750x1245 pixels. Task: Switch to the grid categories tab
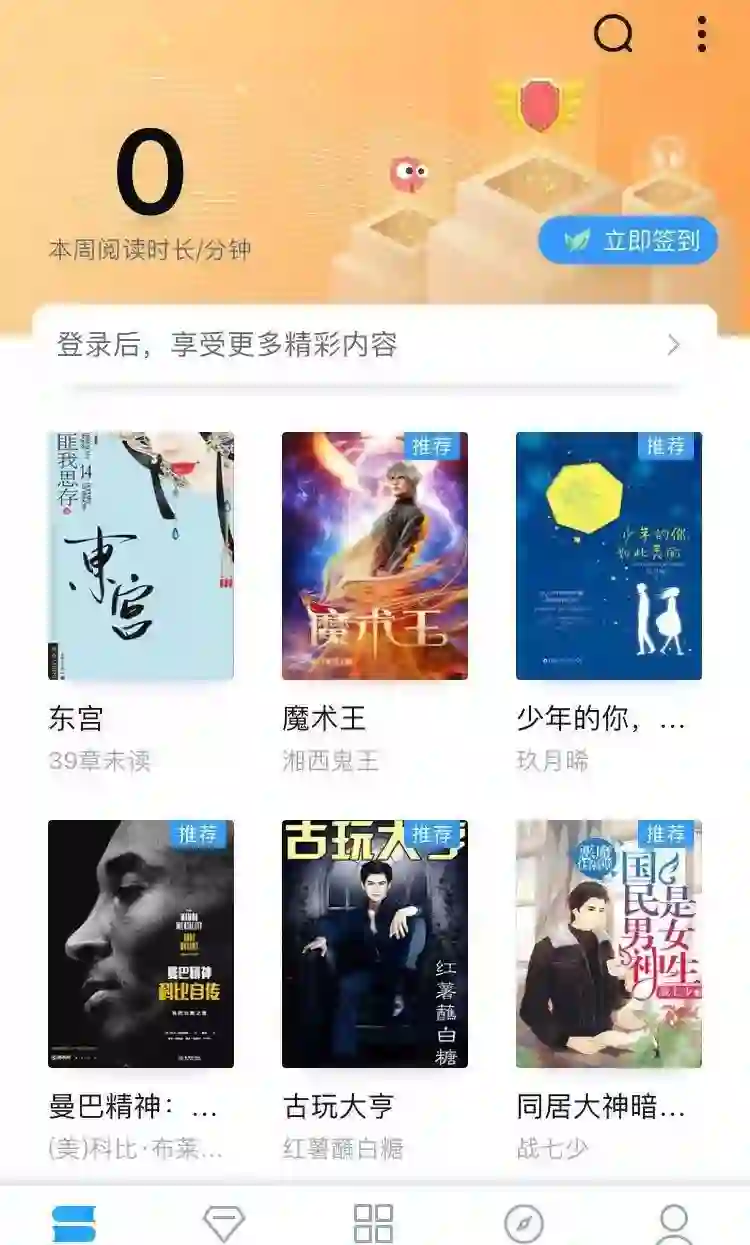coord(374,1223)
